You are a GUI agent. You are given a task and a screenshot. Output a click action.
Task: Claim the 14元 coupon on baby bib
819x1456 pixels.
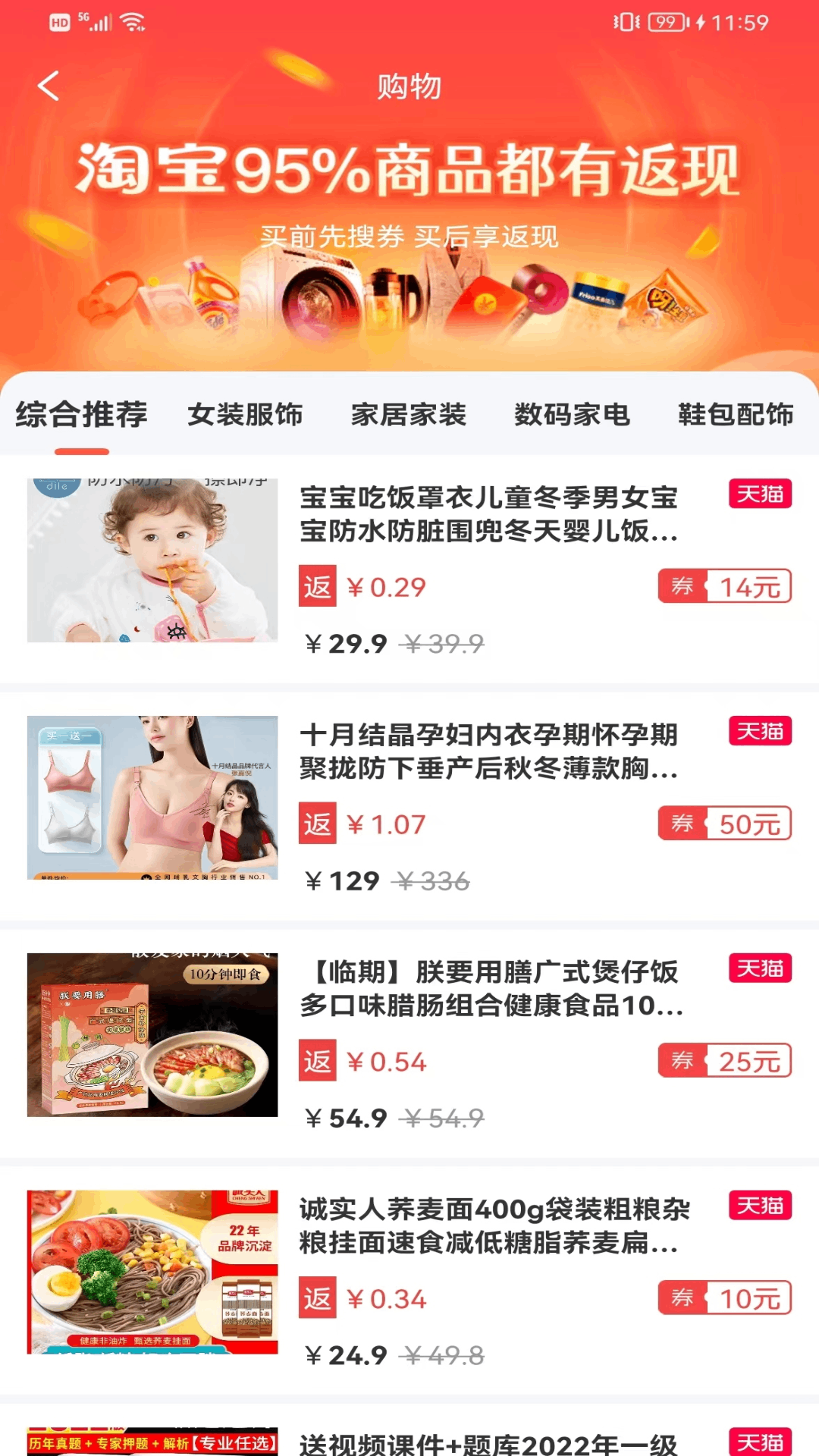(x=725, y=586)
